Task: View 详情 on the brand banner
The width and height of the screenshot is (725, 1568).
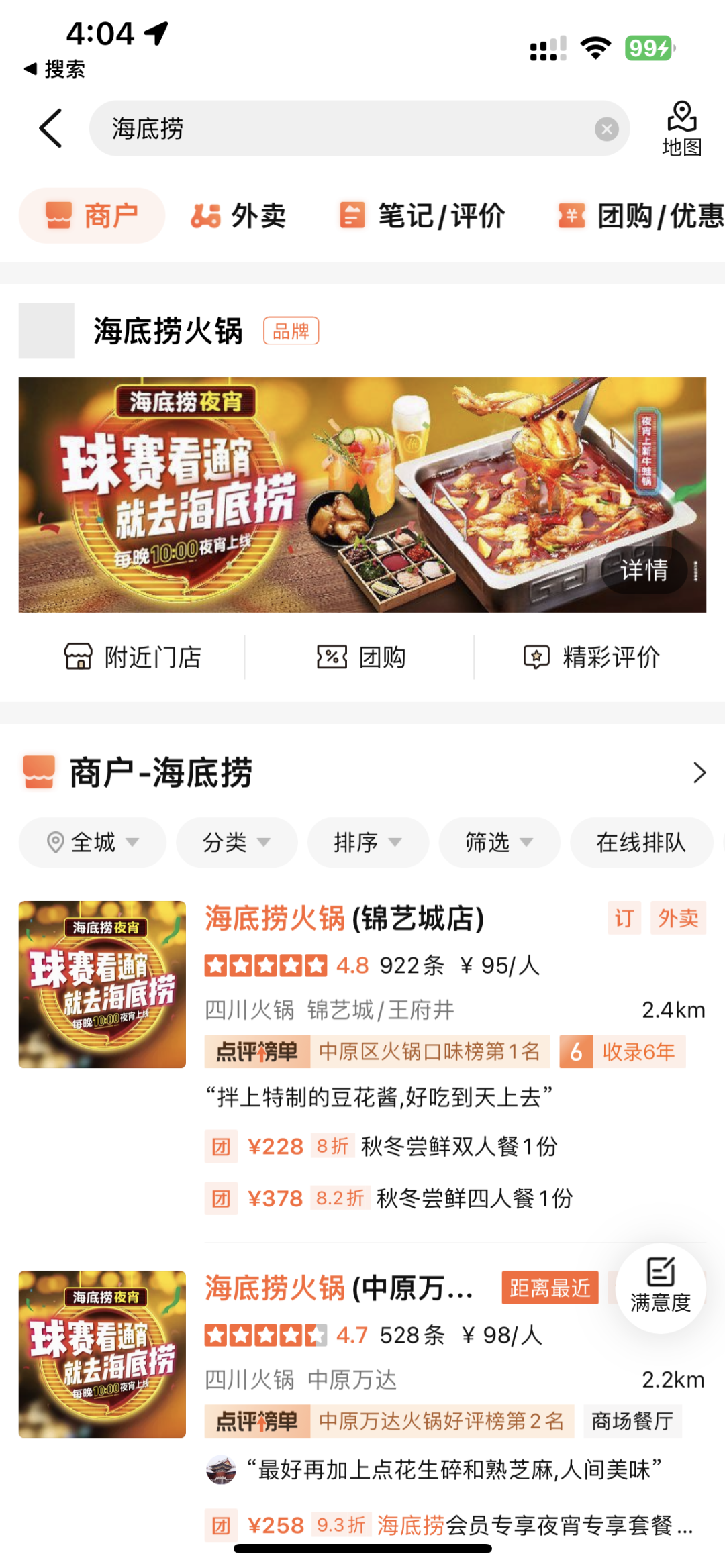Action: (644, 570)
